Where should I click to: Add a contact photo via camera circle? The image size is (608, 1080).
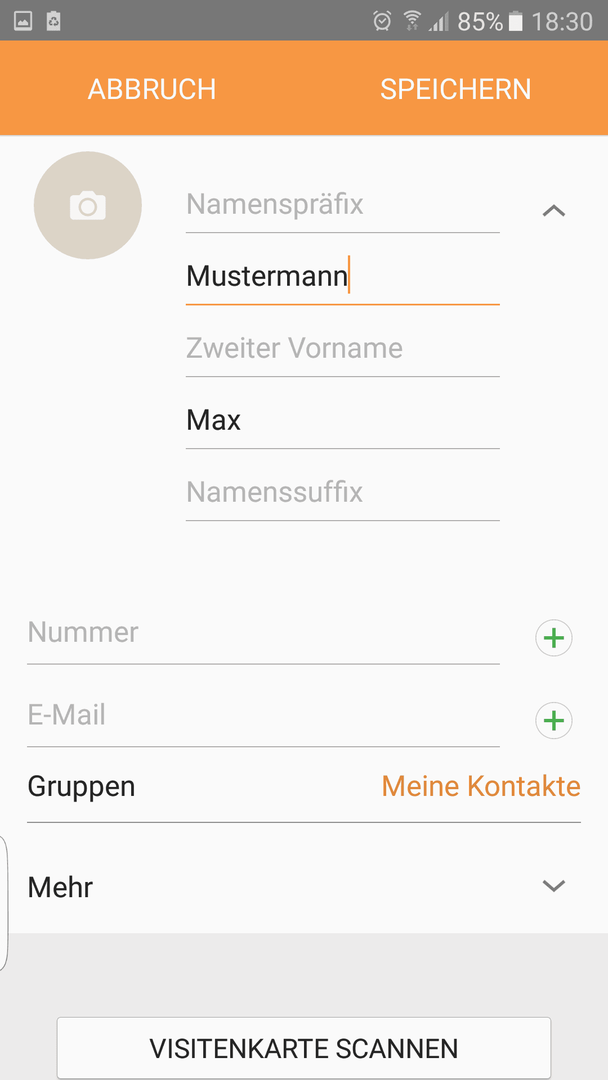tap(87, 205)
